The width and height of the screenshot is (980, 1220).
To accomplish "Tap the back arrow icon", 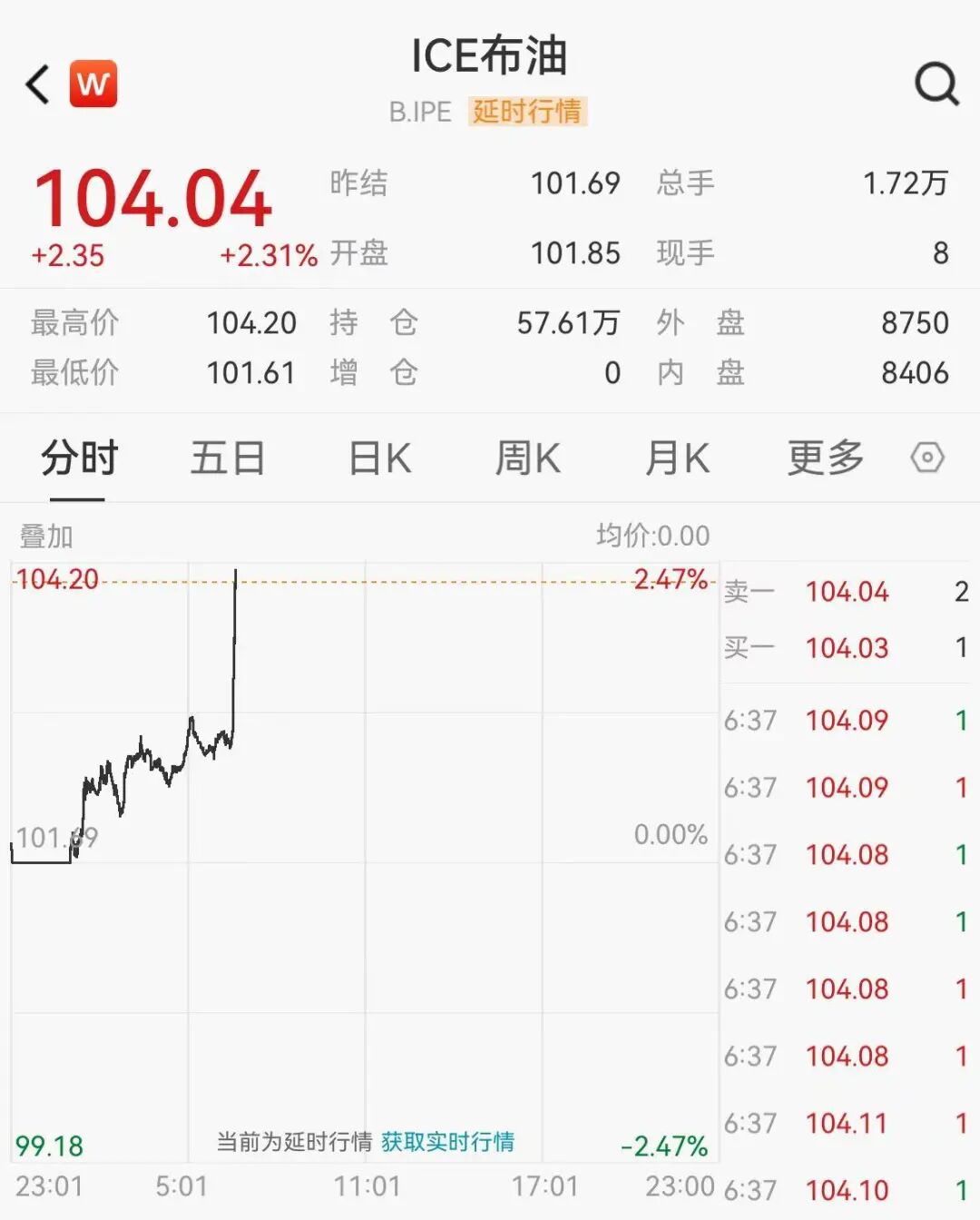I will click(34, 84).
